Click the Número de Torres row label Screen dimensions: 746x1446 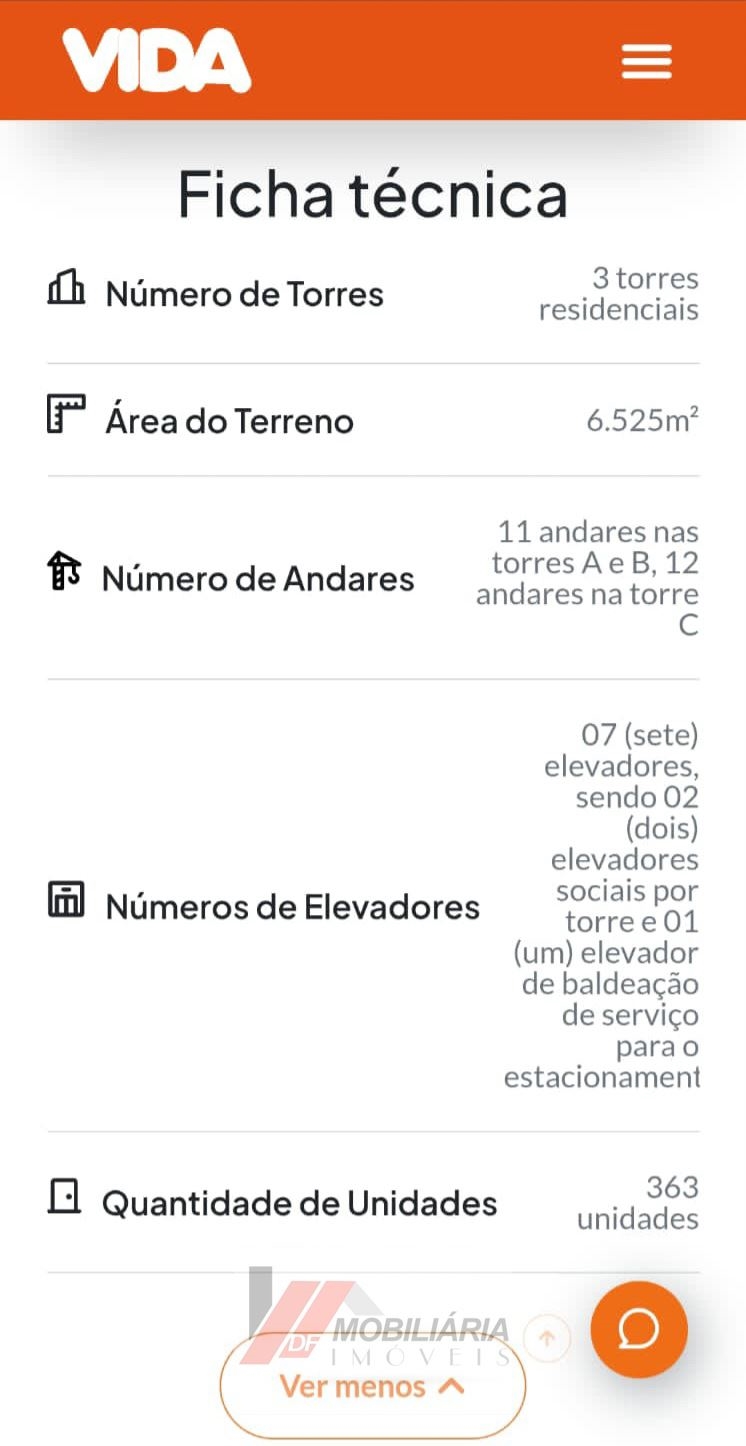coord(243,294)
